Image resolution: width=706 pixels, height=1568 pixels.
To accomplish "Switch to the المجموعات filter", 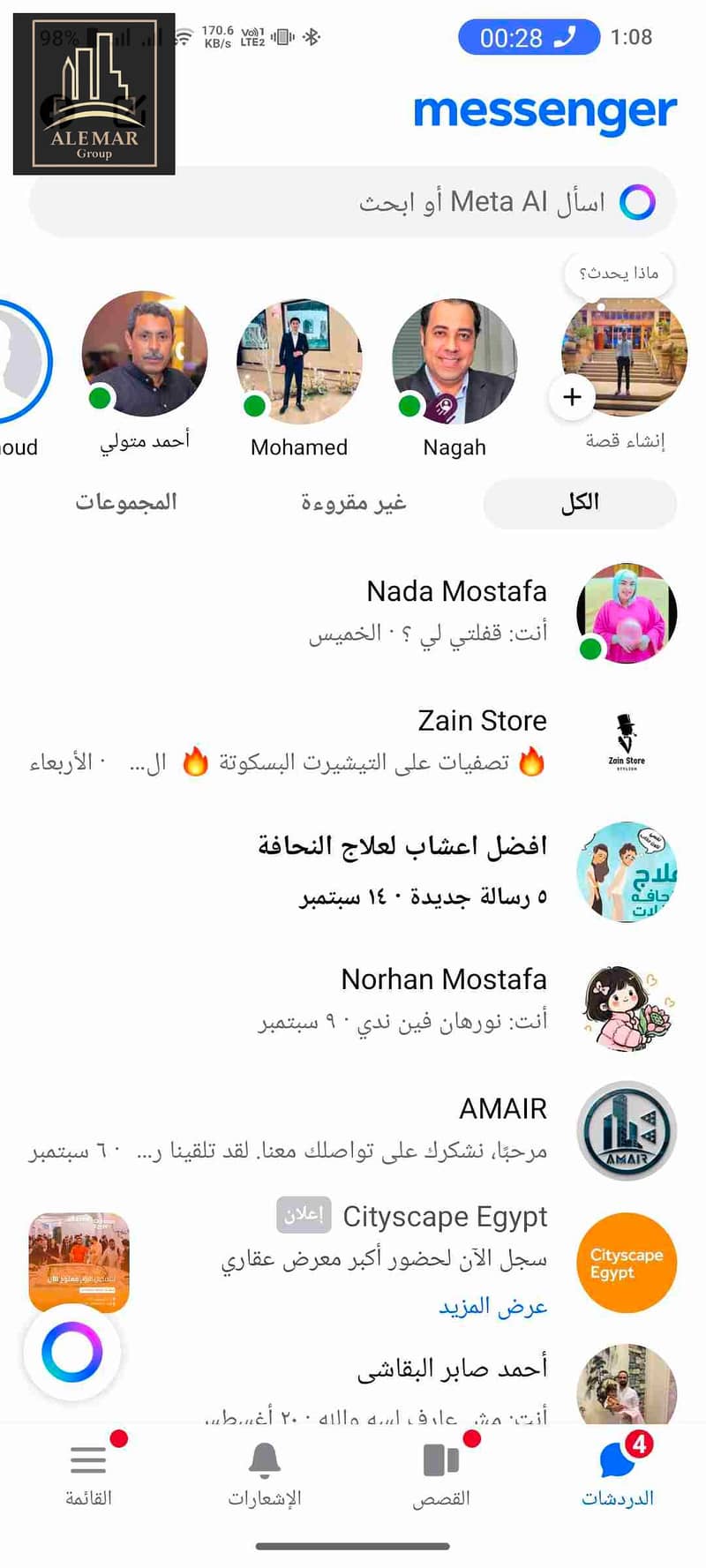I will [x=126, y=503].
